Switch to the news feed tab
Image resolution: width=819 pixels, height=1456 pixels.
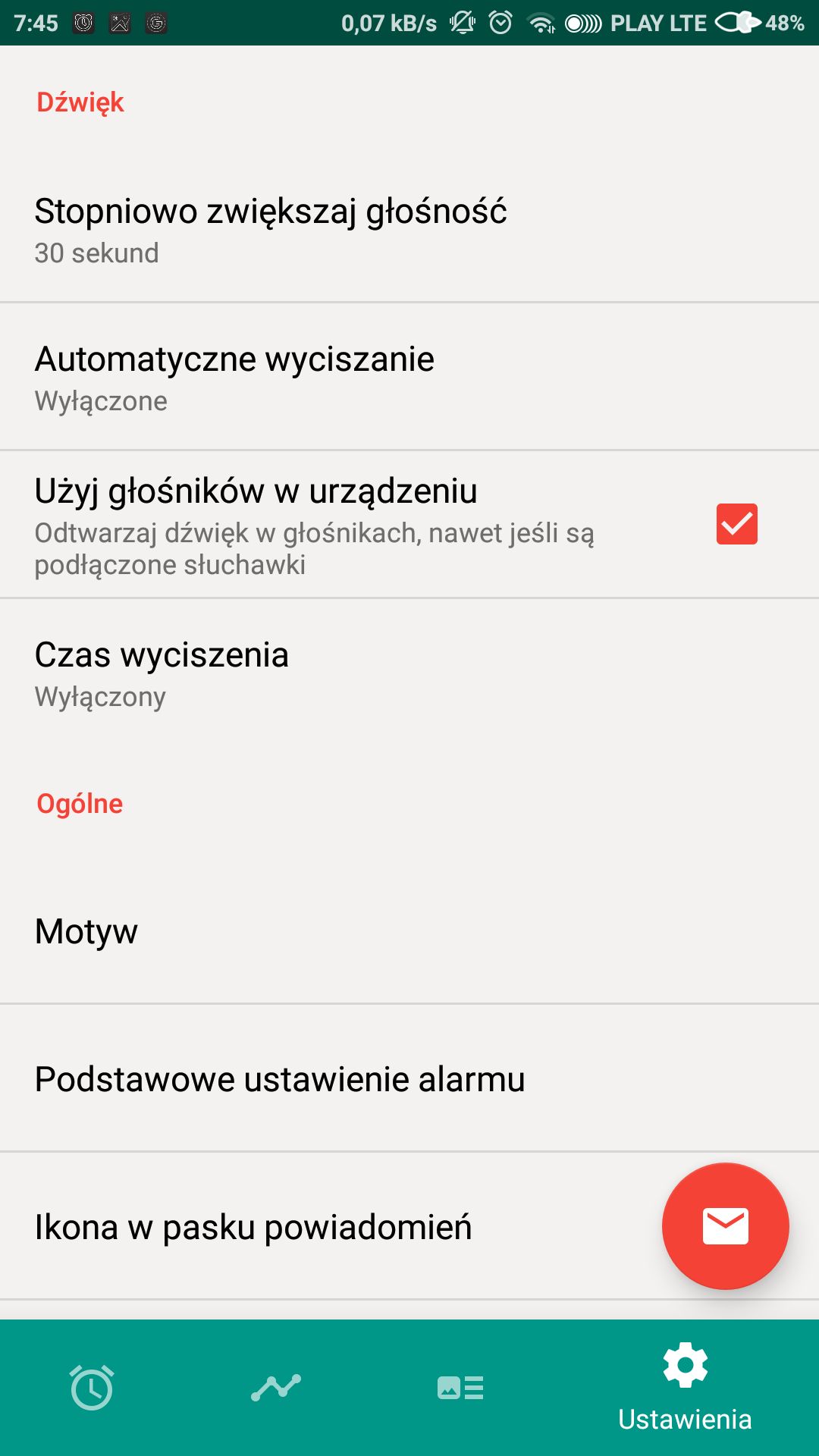click(x=460, y=1388)
